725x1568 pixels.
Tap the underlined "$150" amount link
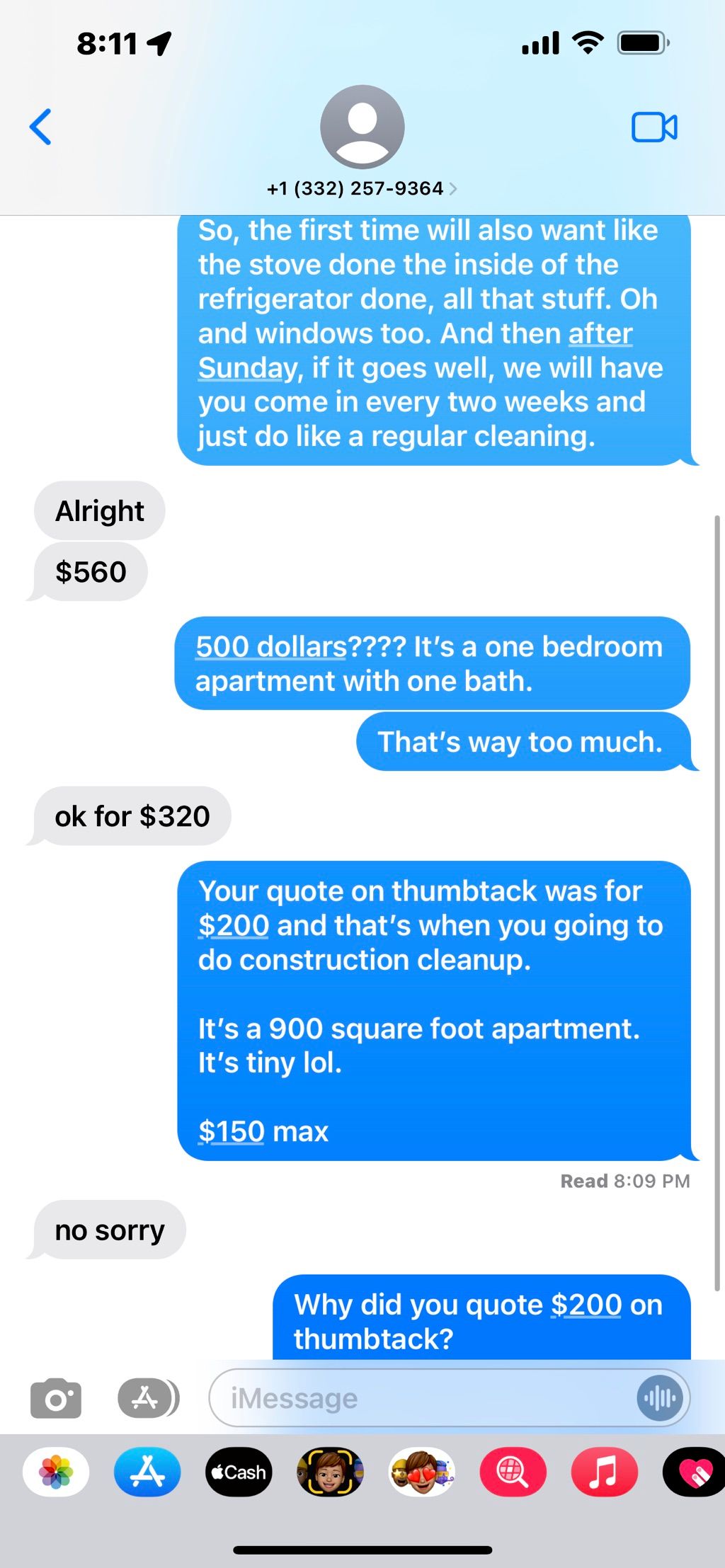[x=232, y=1131]
